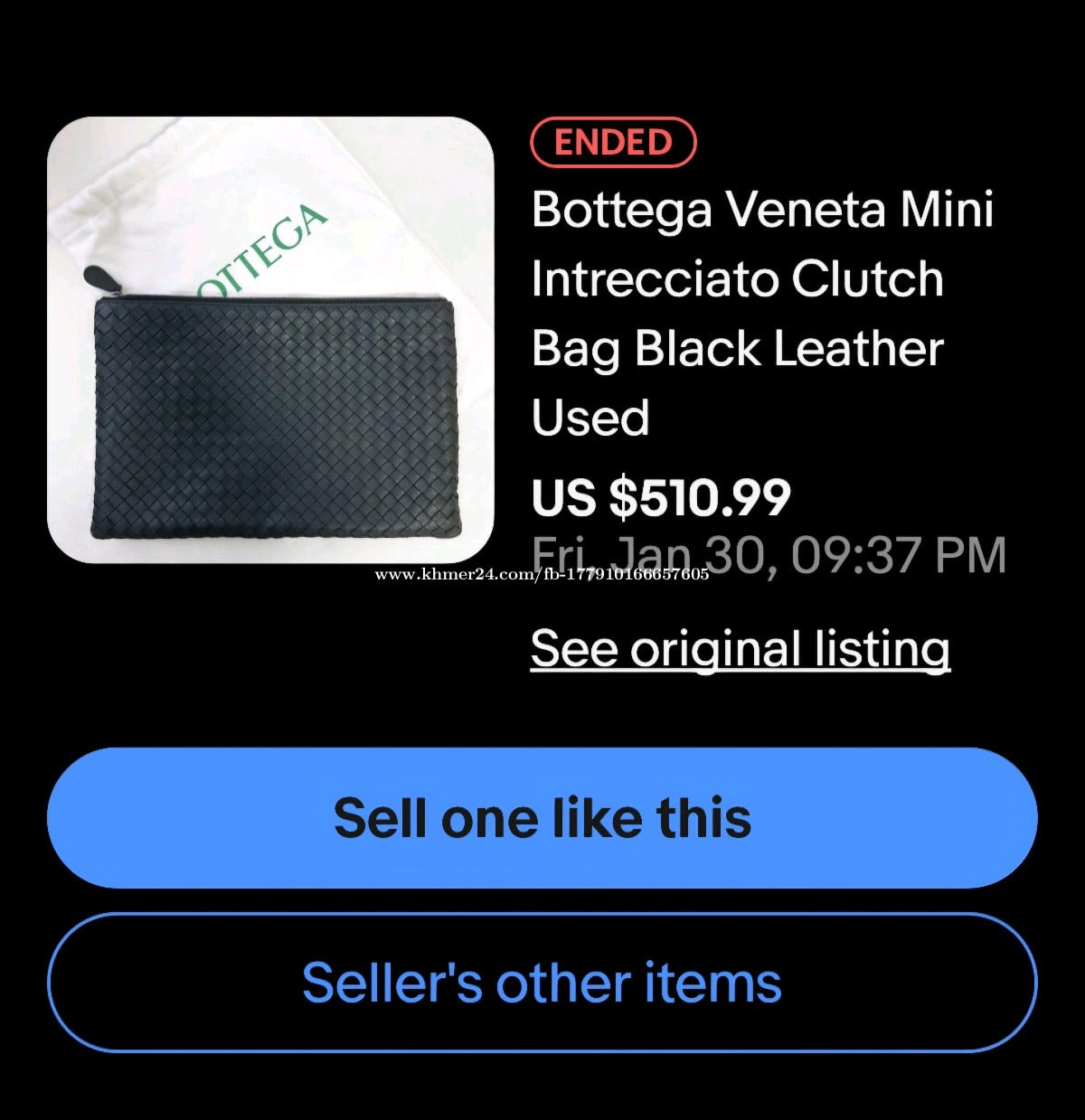This screenshot has width=1085, height=1120.
Task: Open the See original listing link
Action: point(740,649)
